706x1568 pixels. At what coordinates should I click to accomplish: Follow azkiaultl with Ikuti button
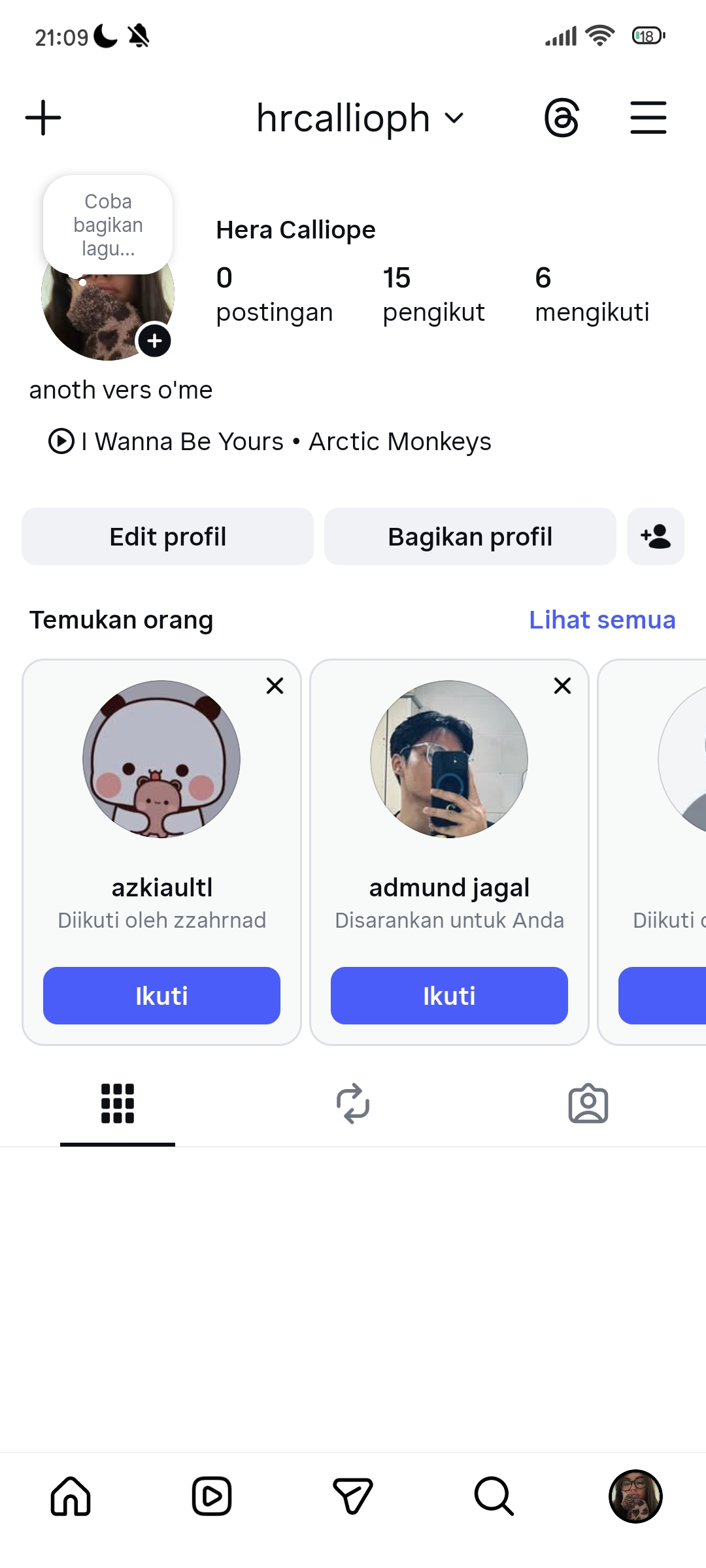coord(161,996)
